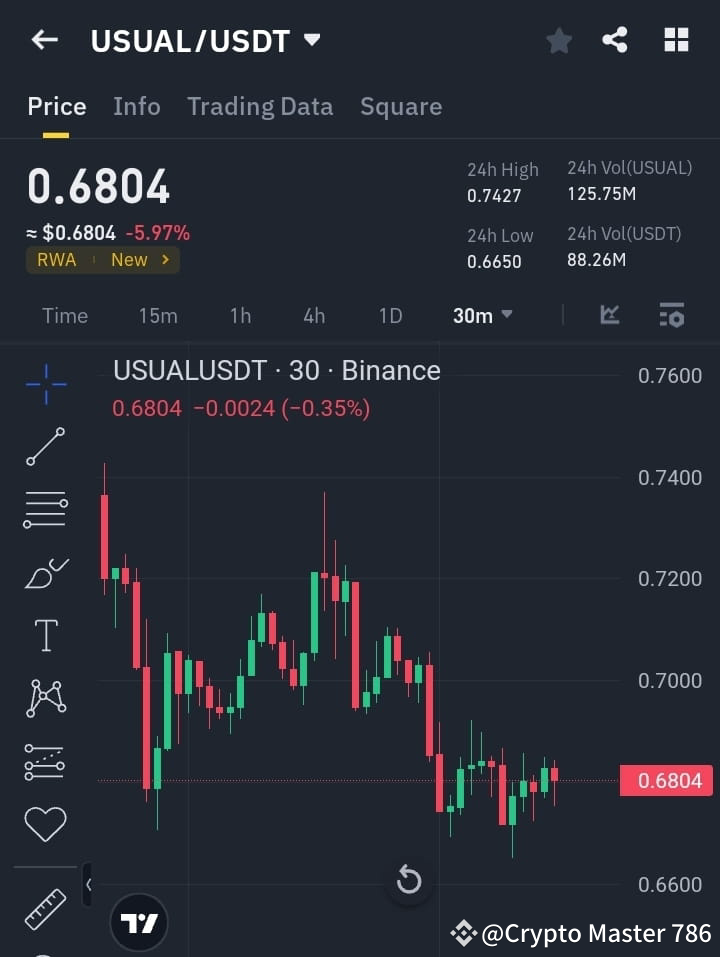The width and height of the screenshot is (720, 957).
Task: Open the indicators panel icon
Action: (x=672, y=315)
